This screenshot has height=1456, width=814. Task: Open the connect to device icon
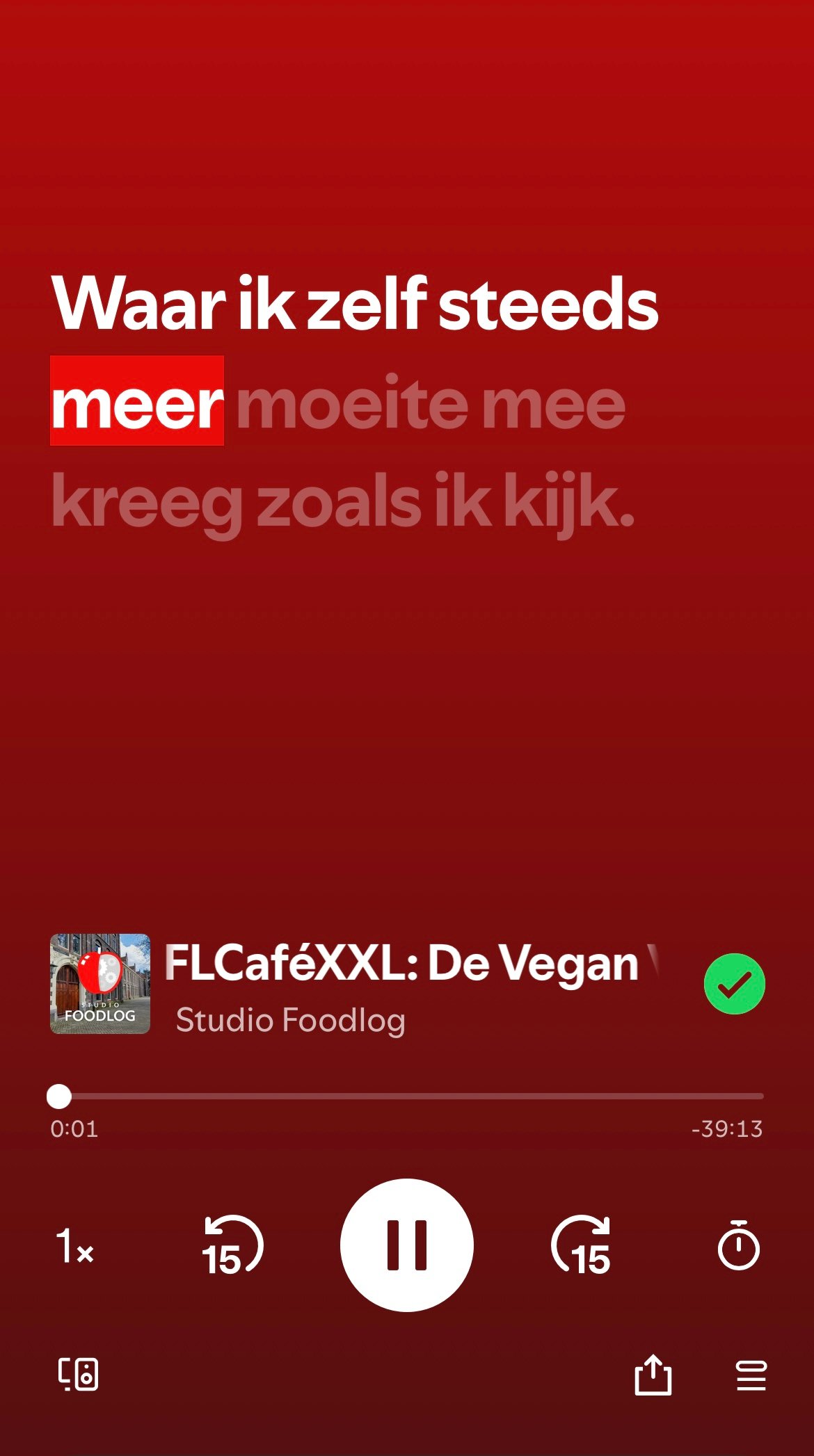click(x=78, y=1374)
